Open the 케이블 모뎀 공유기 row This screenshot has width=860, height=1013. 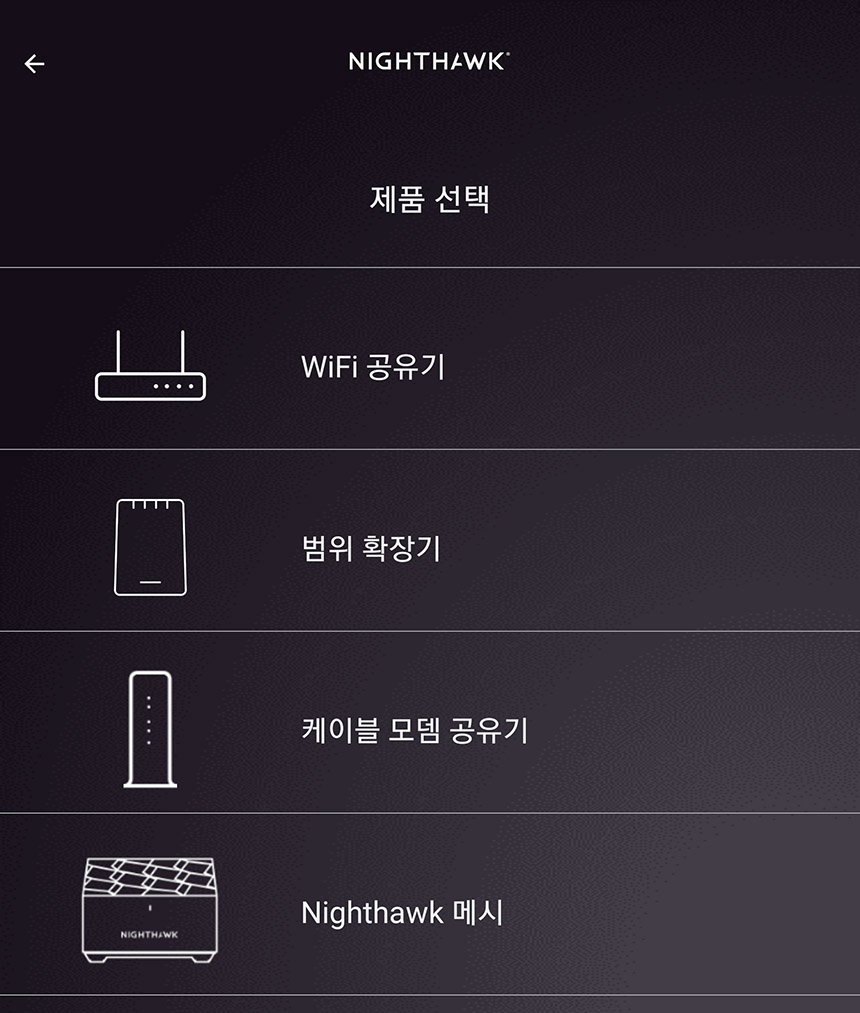[430, 723]
